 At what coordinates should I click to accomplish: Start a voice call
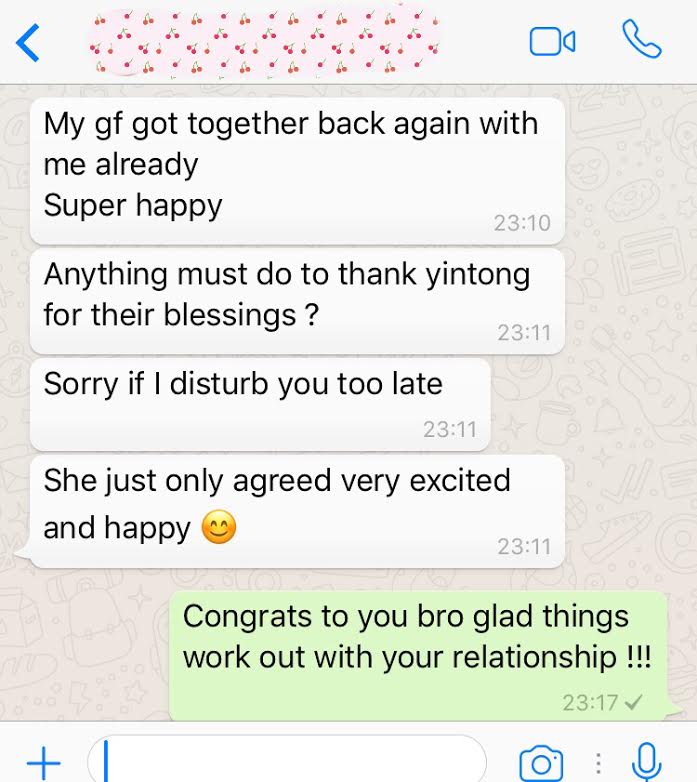click(641, 41)
